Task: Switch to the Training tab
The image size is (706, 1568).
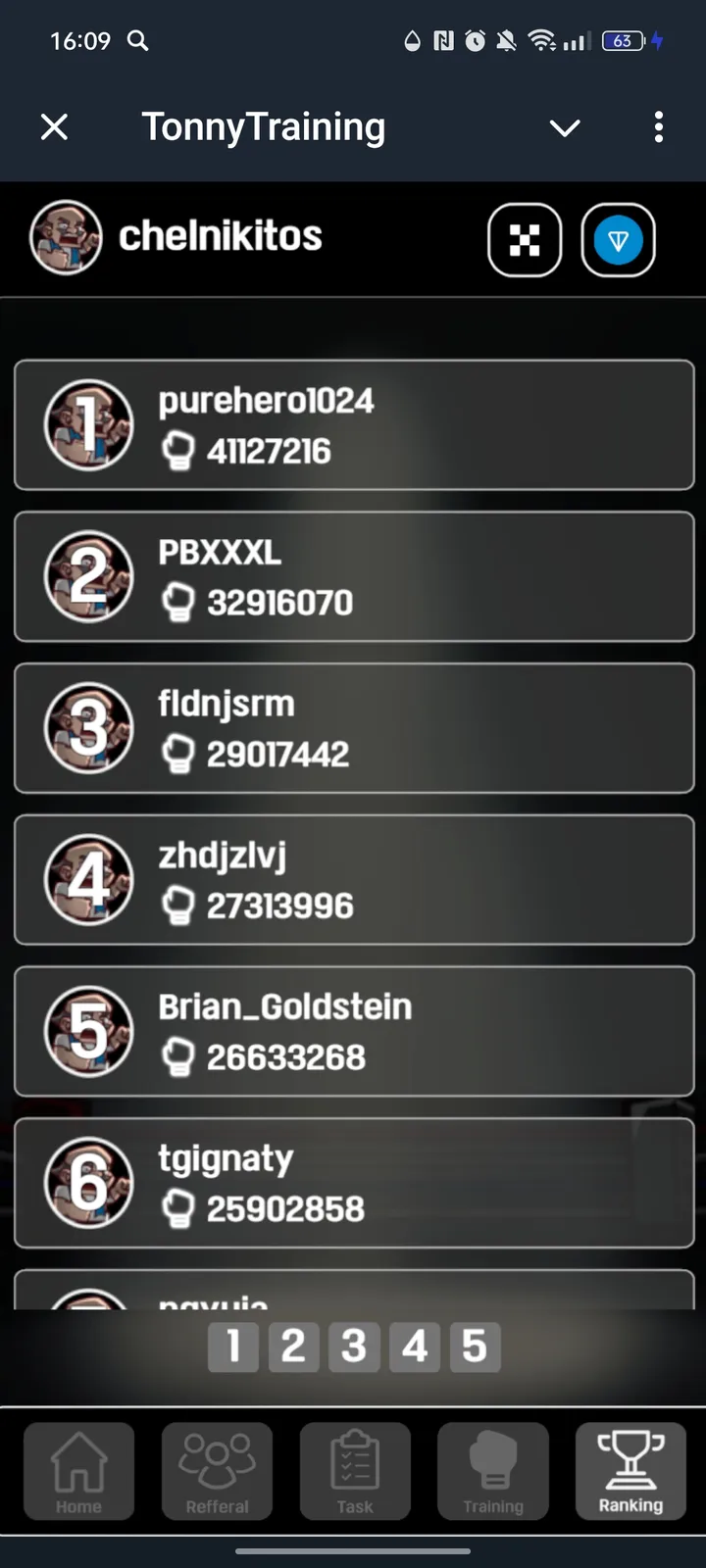Action: [x=493, y=1471]
